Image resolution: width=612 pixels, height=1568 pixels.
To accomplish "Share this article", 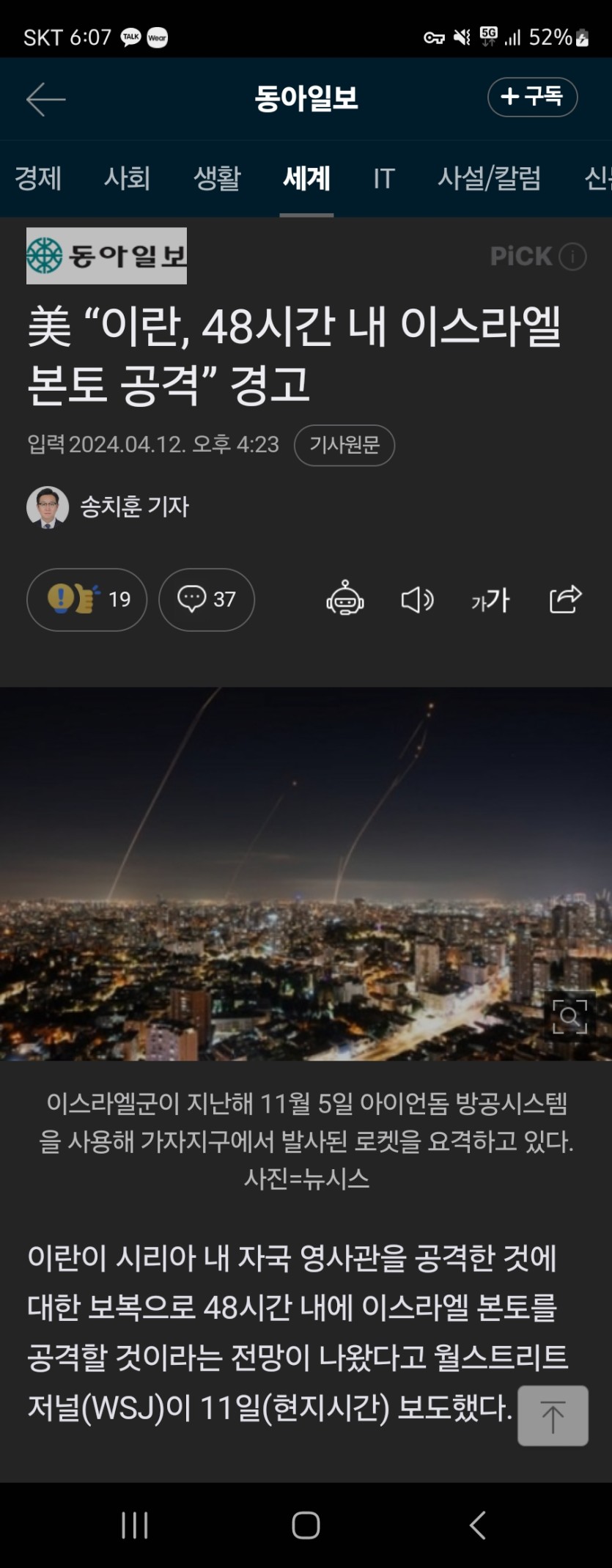I will [x=565, y=599].
